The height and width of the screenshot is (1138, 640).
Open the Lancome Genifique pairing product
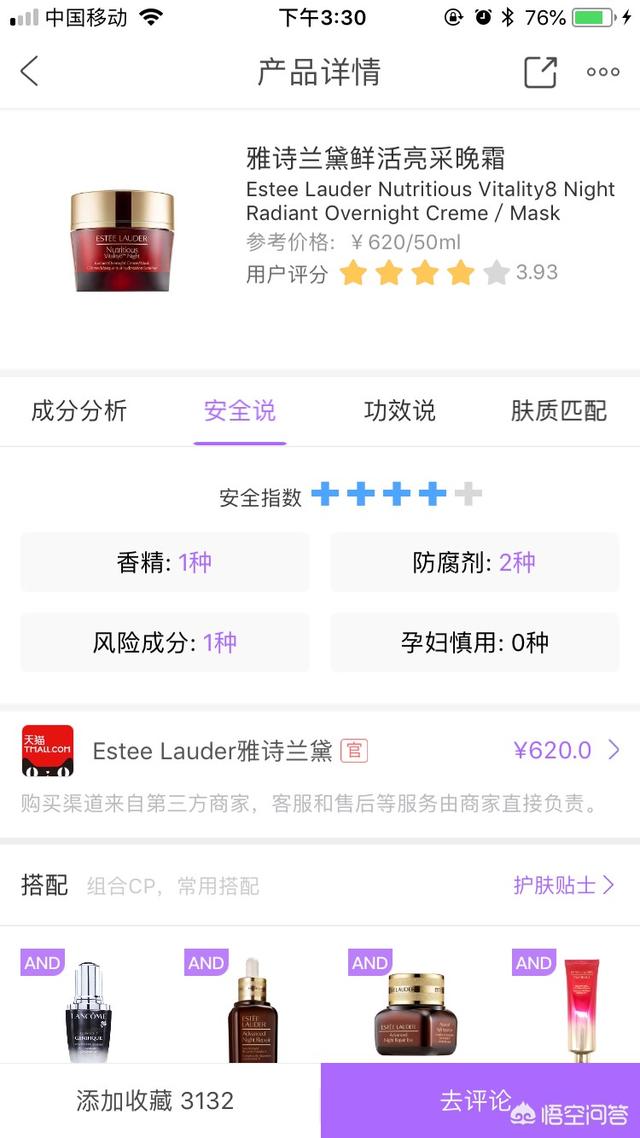point(87,1012)
